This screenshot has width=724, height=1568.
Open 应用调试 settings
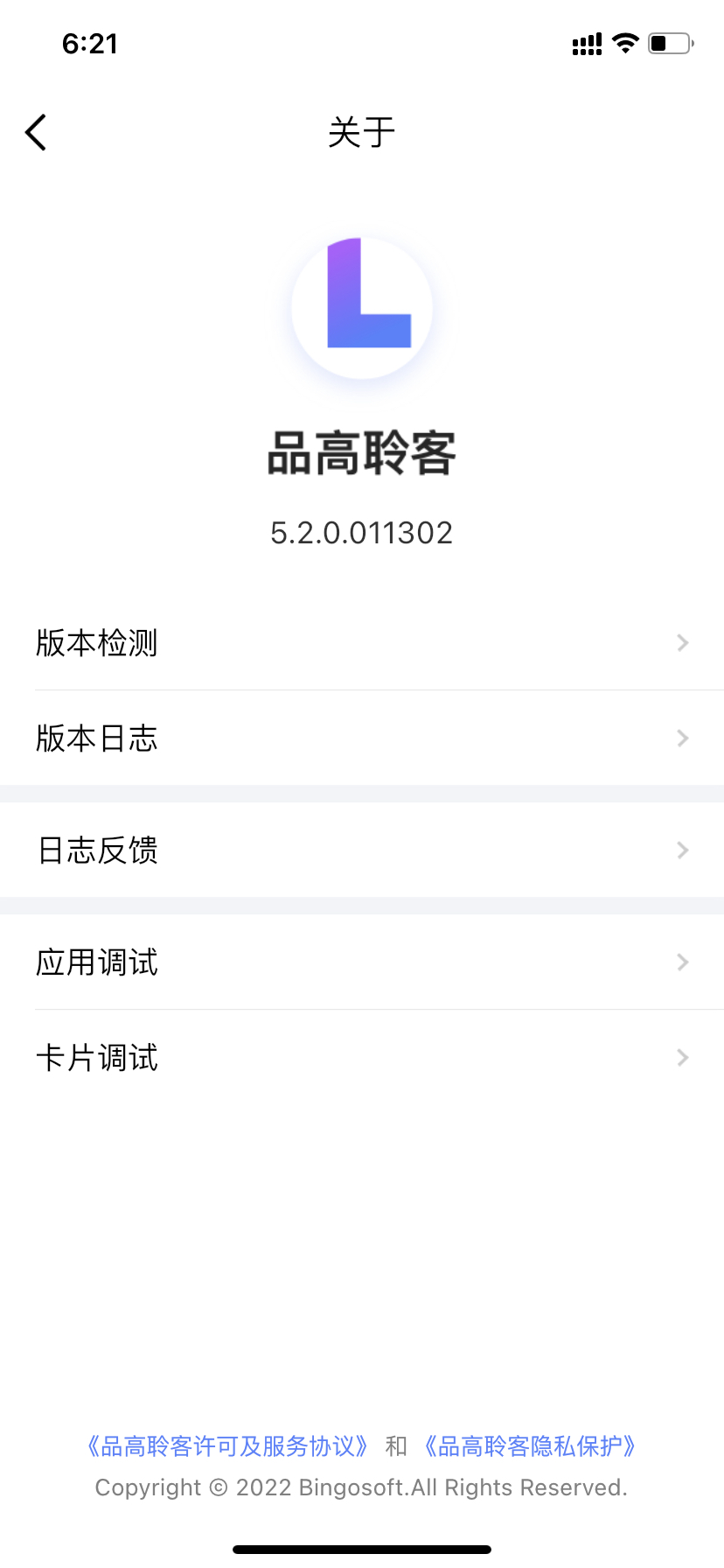(x=362, y=962)
